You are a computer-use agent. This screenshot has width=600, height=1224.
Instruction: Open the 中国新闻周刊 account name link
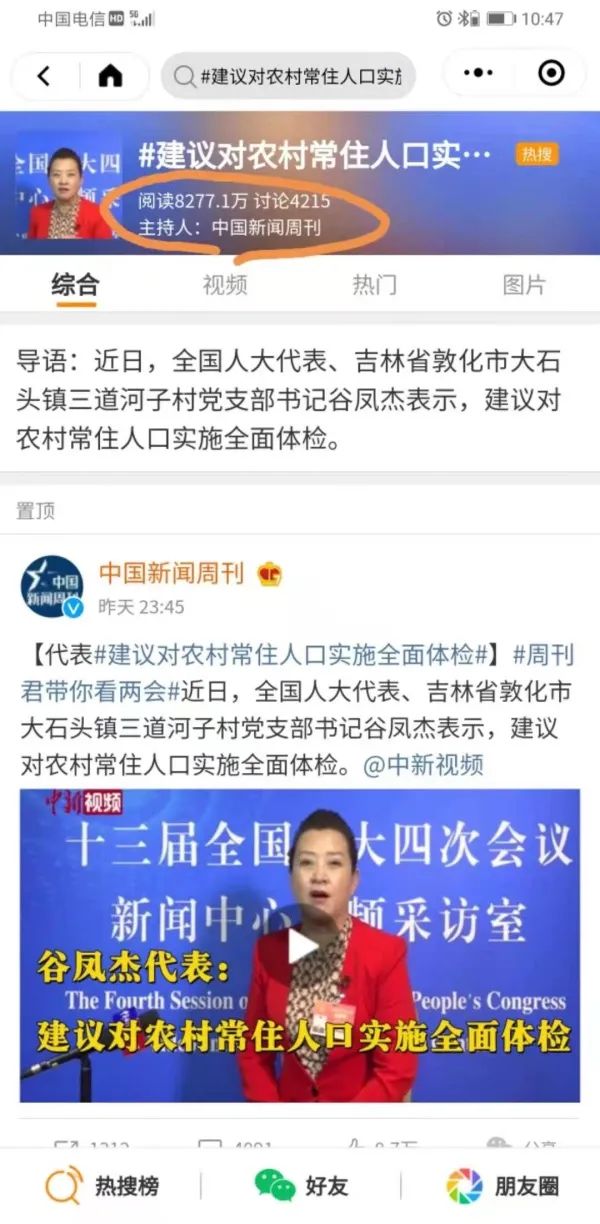pos(171,573)
